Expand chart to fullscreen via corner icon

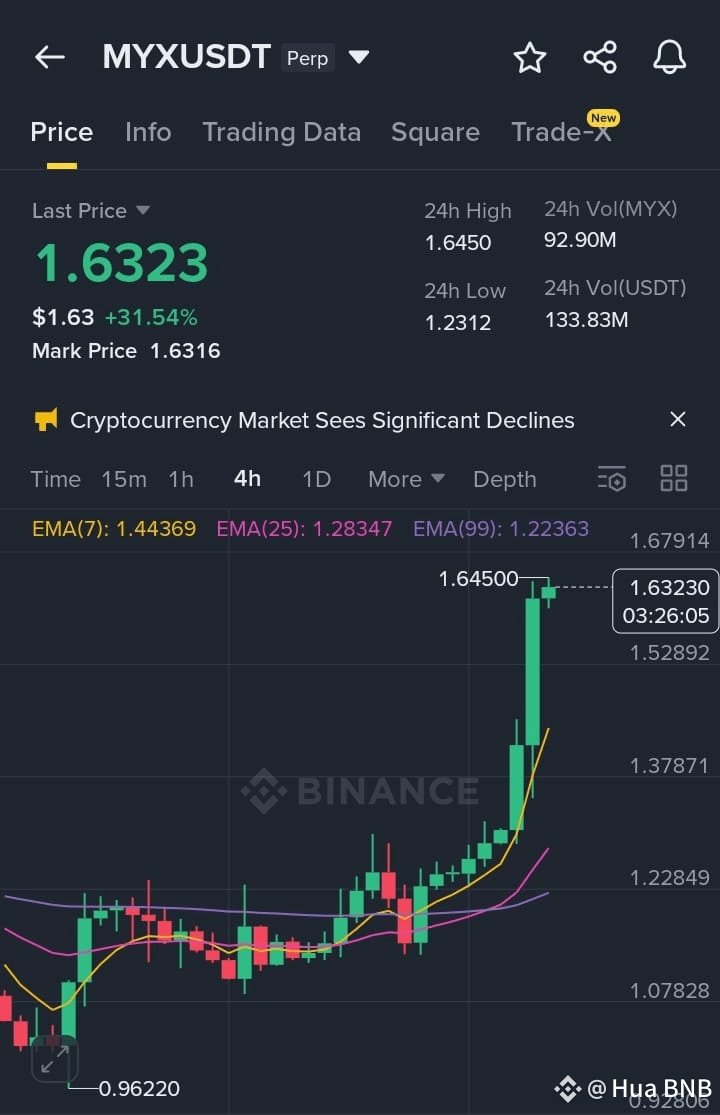[54, 1060]
